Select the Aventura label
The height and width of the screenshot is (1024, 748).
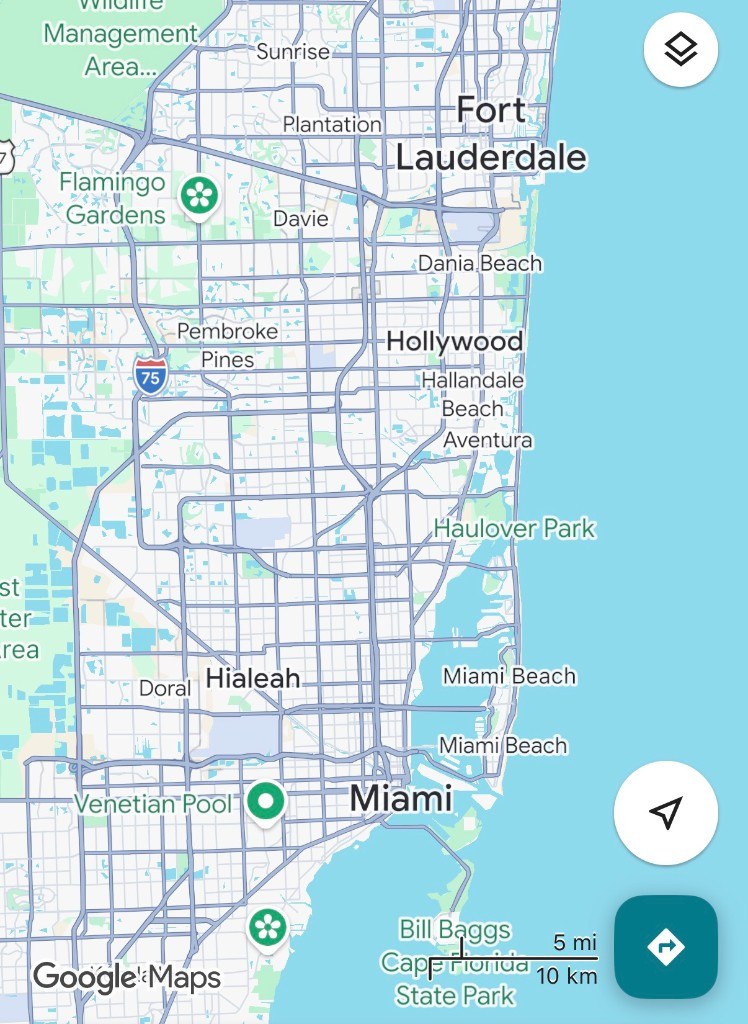click(x=488, y=439)
